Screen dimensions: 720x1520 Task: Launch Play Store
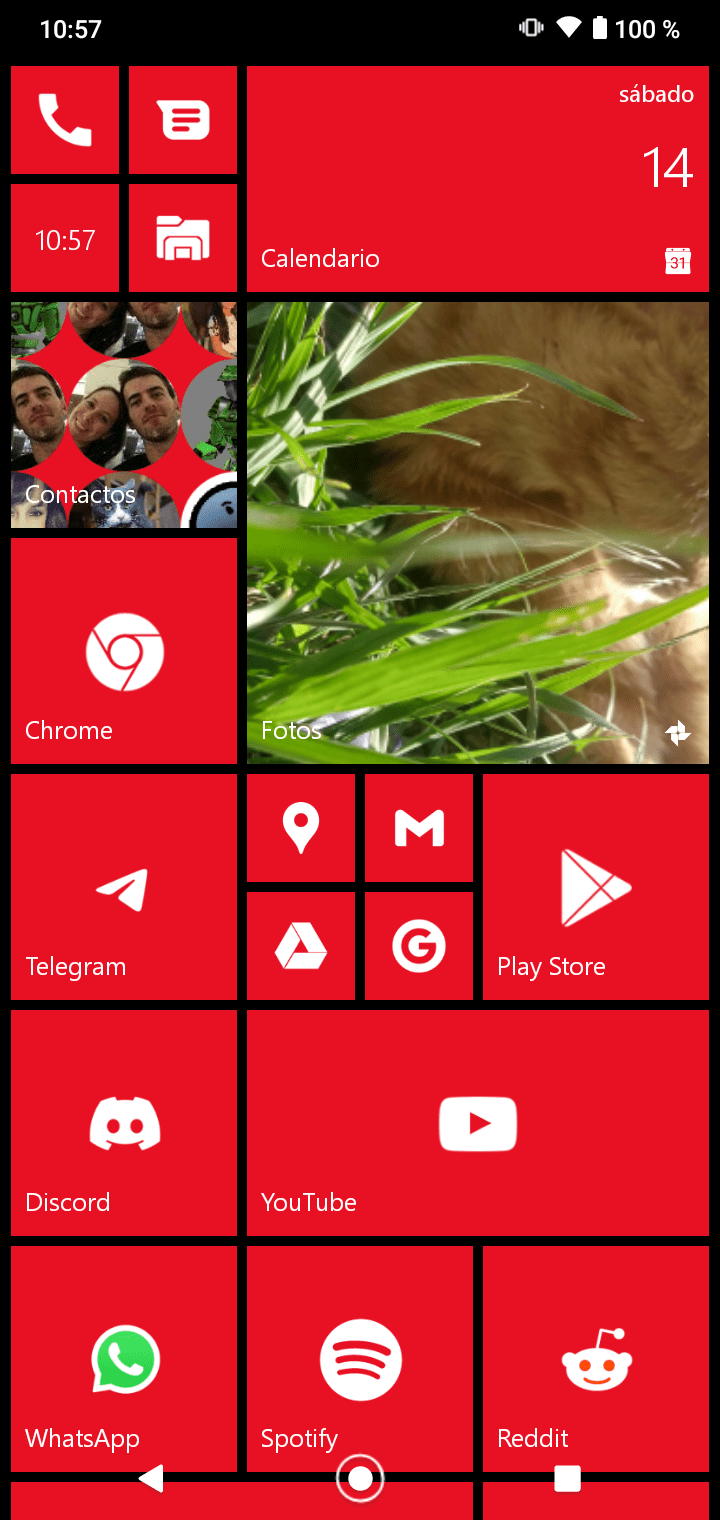tap(596, 887)
